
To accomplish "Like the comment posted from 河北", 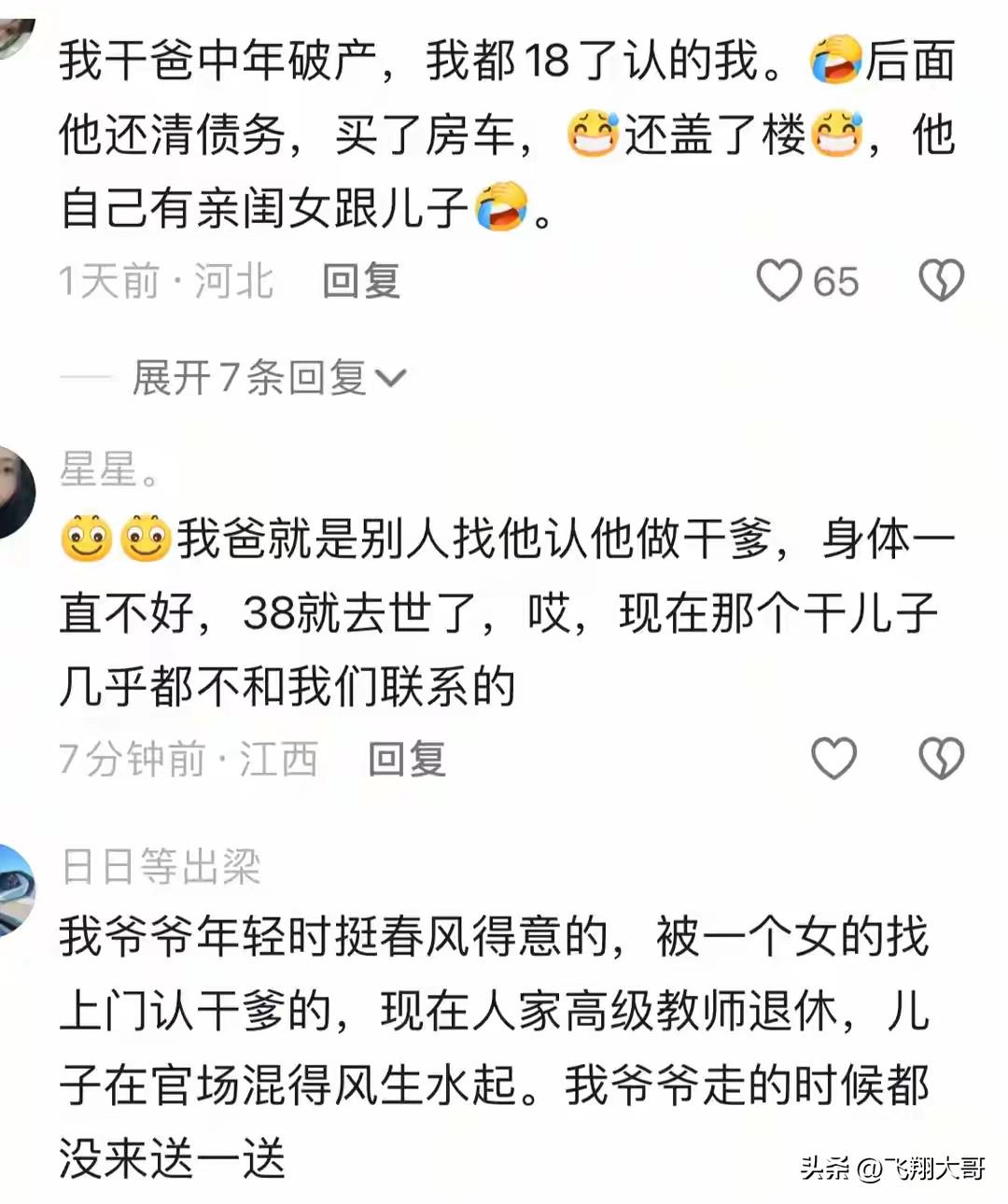I will point(779,281).
